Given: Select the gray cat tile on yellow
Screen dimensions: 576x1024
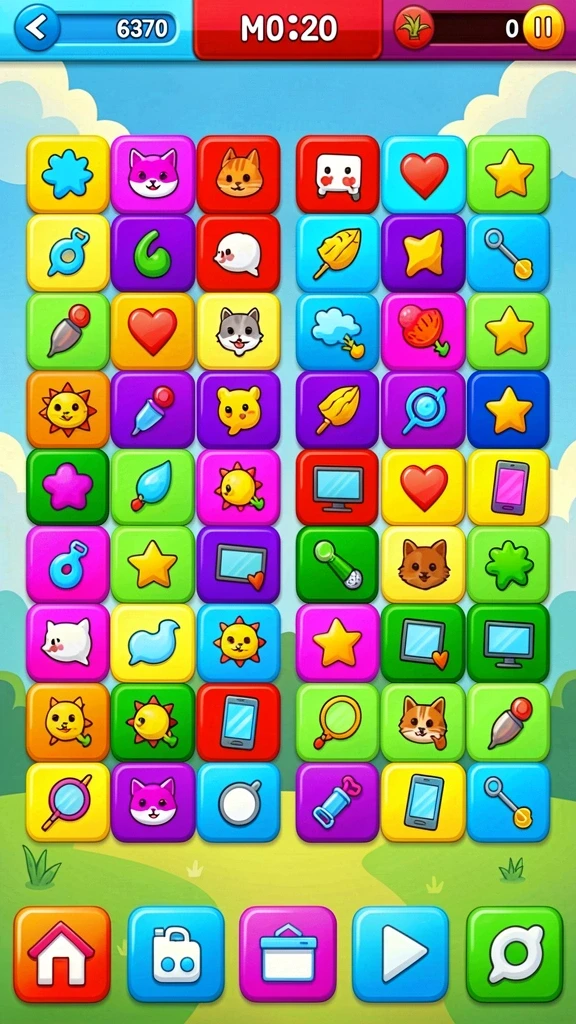Looking at the screenshot, I should [238, 331].
